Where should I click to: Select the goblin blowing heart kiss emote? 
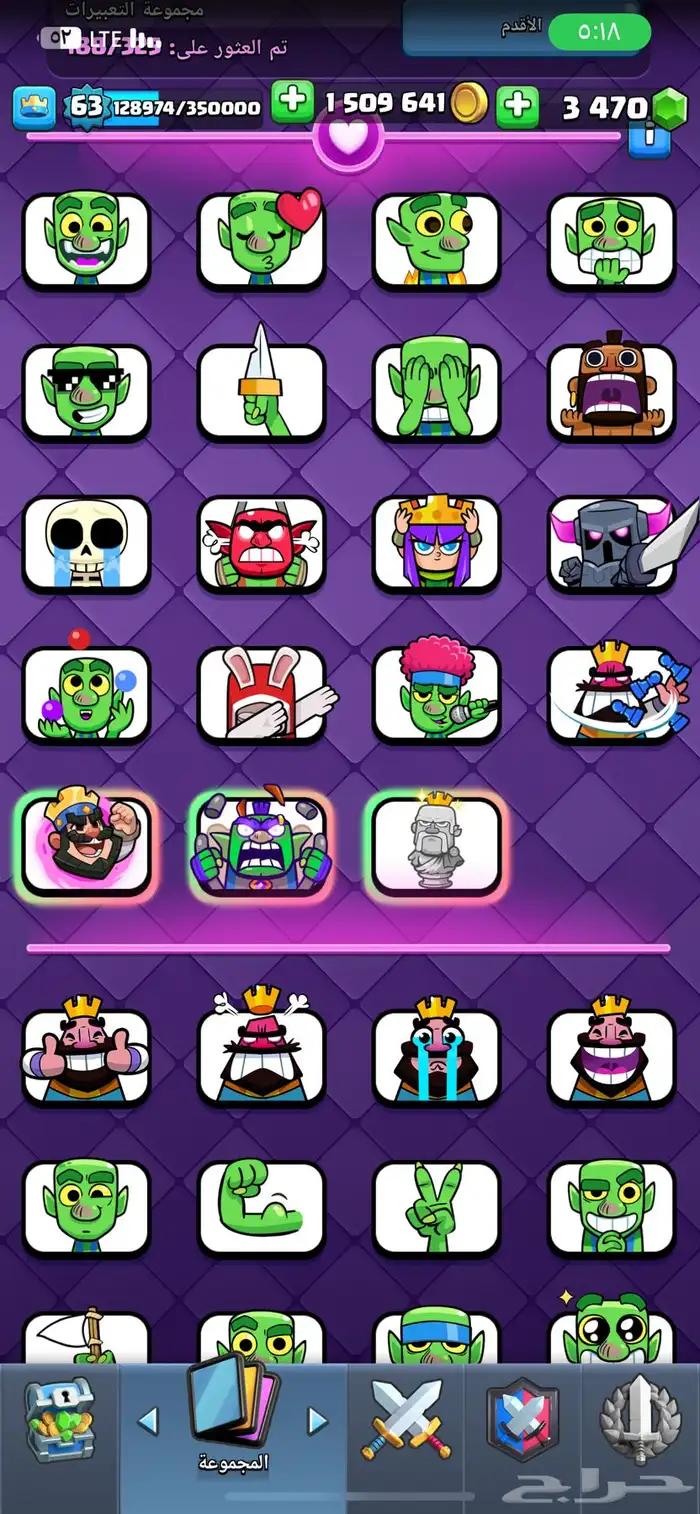click(x=261, y=241)
